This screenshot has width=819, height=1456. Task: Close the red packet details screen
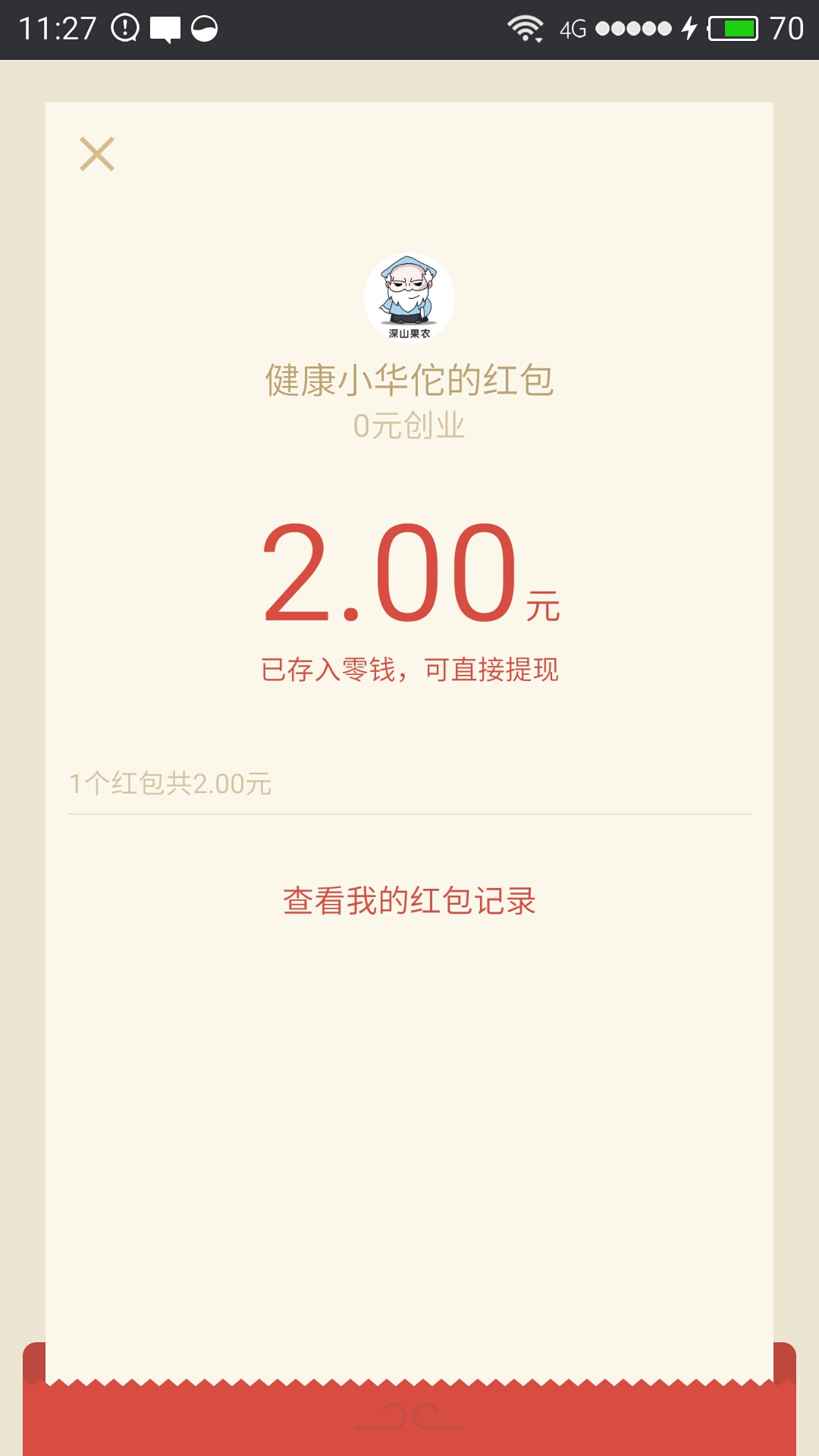click(97, 154)
